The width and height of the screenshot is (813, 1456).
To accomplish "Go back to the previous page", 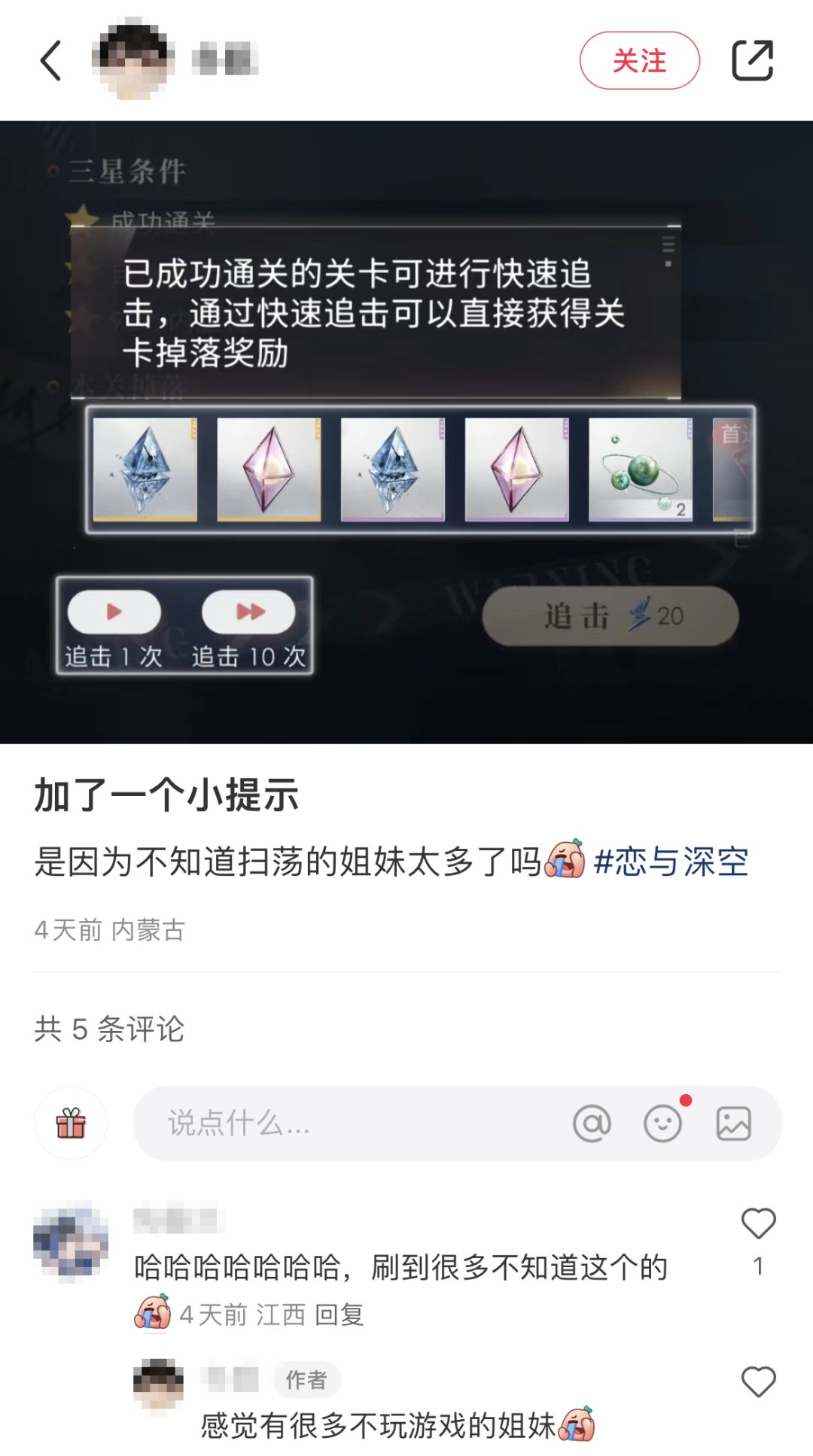I will tap(50, 60).
